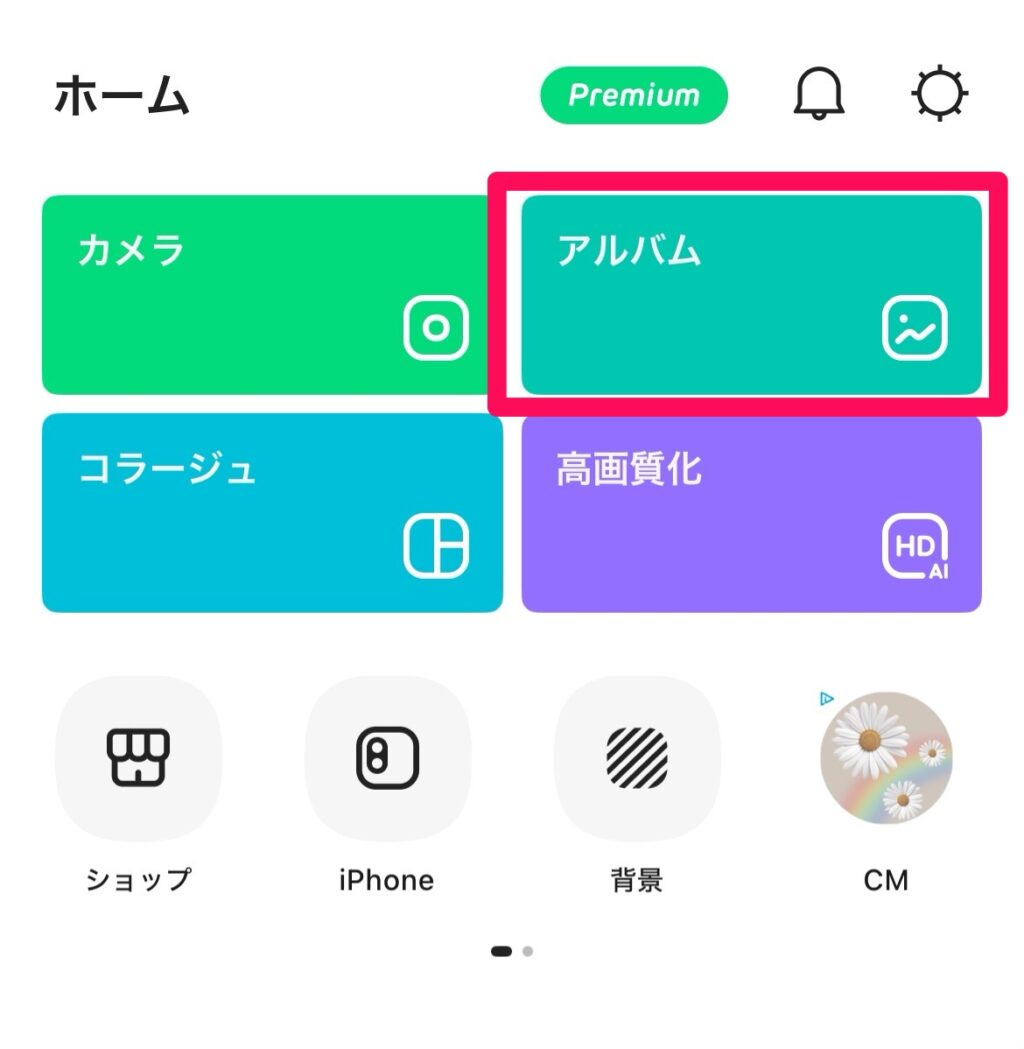Open the 高画質化 HD enhancer
Screen dimensions: 1024x1049
tap(751, 512)
